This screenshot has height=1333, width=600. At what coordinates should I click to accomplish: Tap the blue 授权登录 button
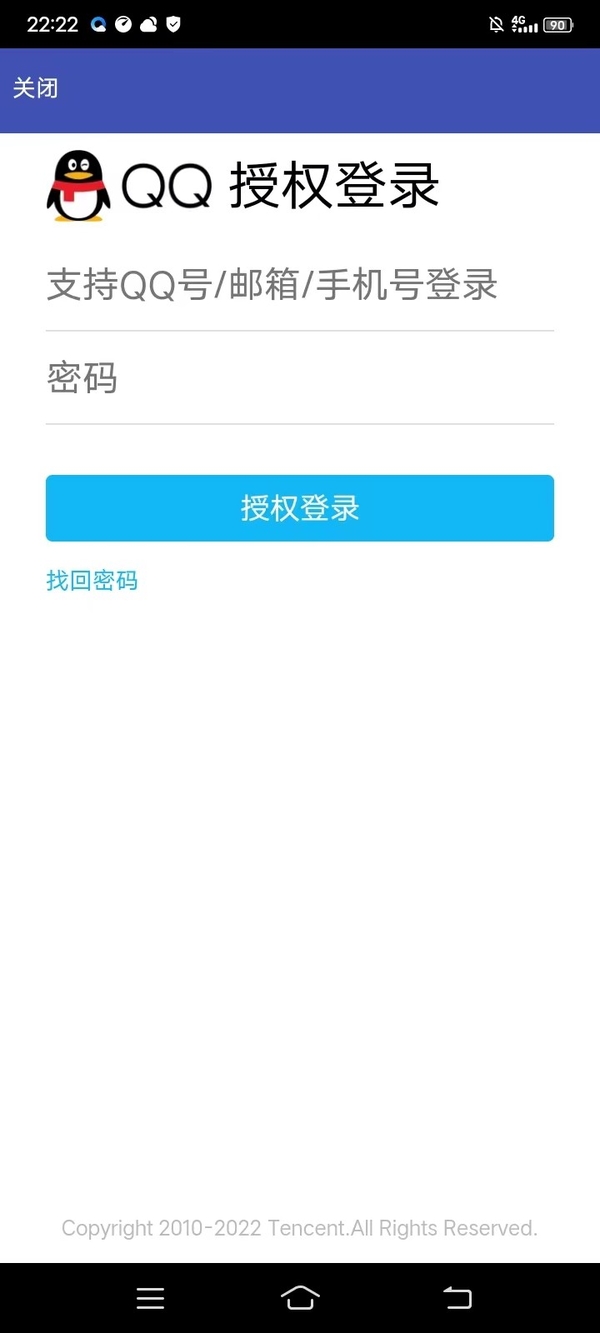300,508
